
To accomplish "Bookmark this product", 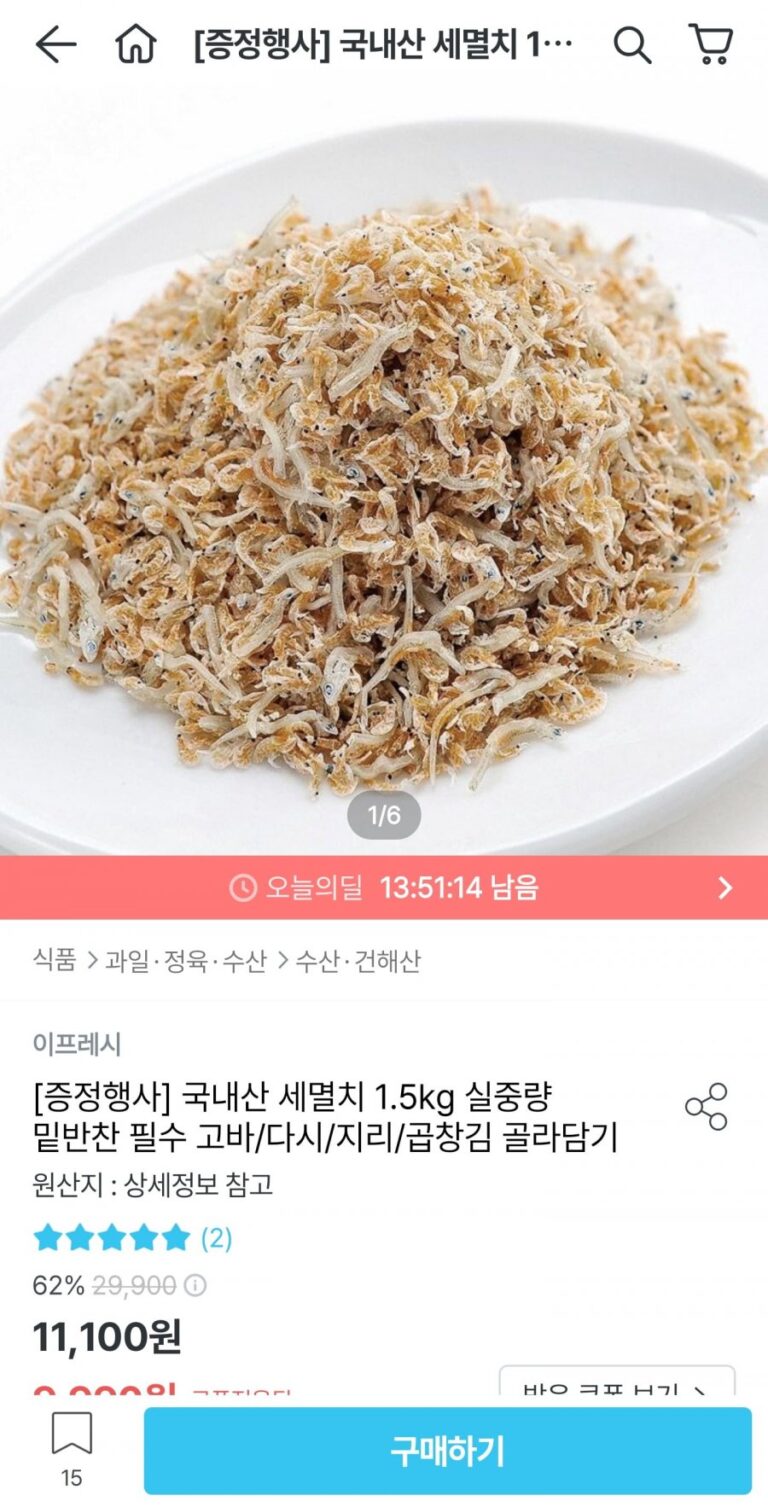I will pos(72,1445).
